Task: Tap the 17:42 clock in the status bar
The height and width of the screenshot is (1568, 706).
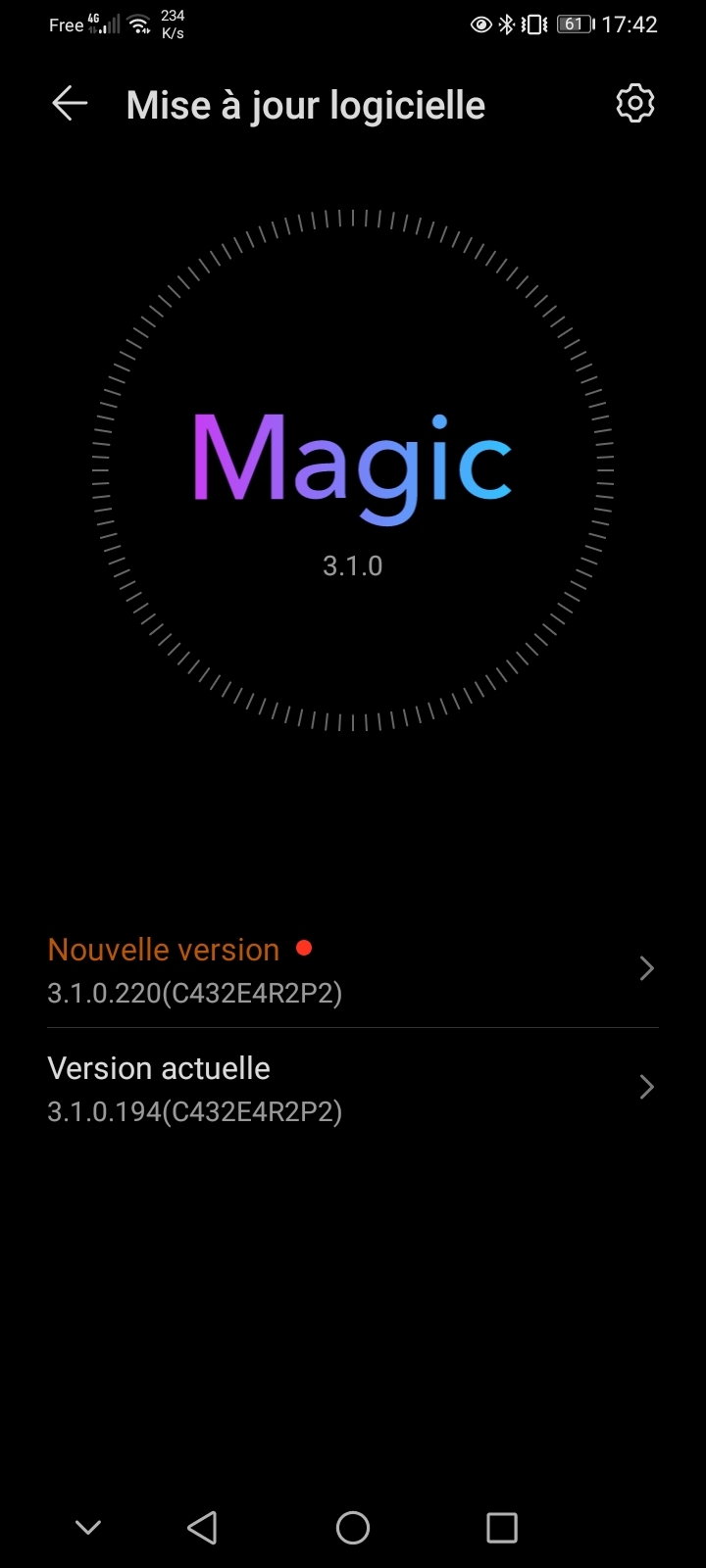Action: point(630,24)
